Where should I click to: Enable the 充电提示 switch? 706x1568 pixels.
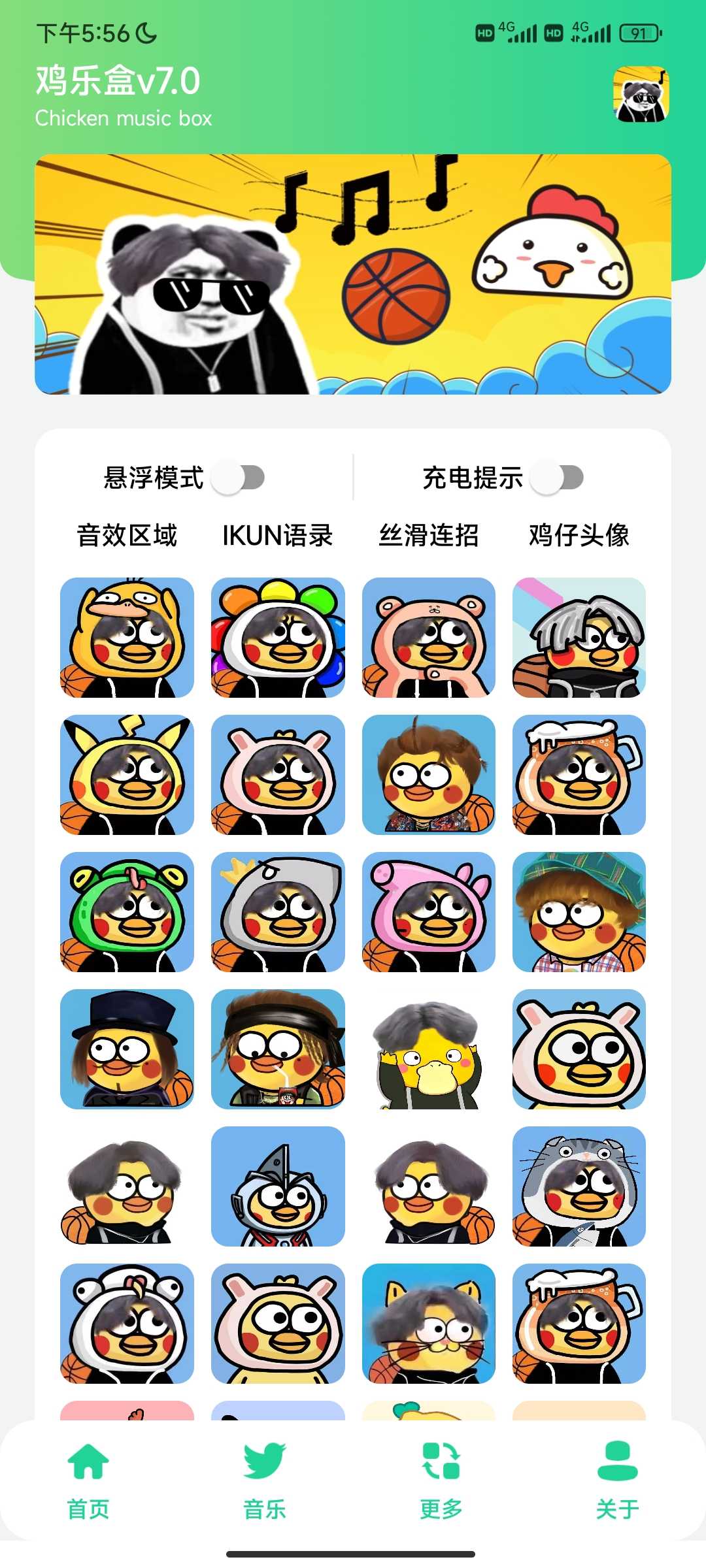557,478
